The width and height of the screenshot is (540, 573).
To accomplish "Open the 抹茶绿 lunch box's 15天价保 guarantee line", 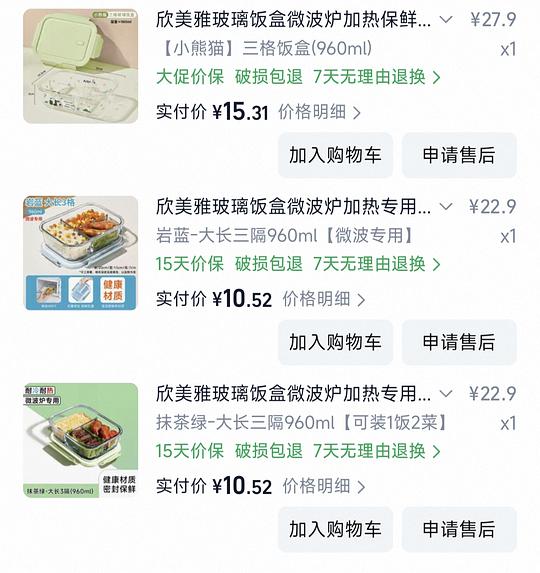I will (298, 451).
